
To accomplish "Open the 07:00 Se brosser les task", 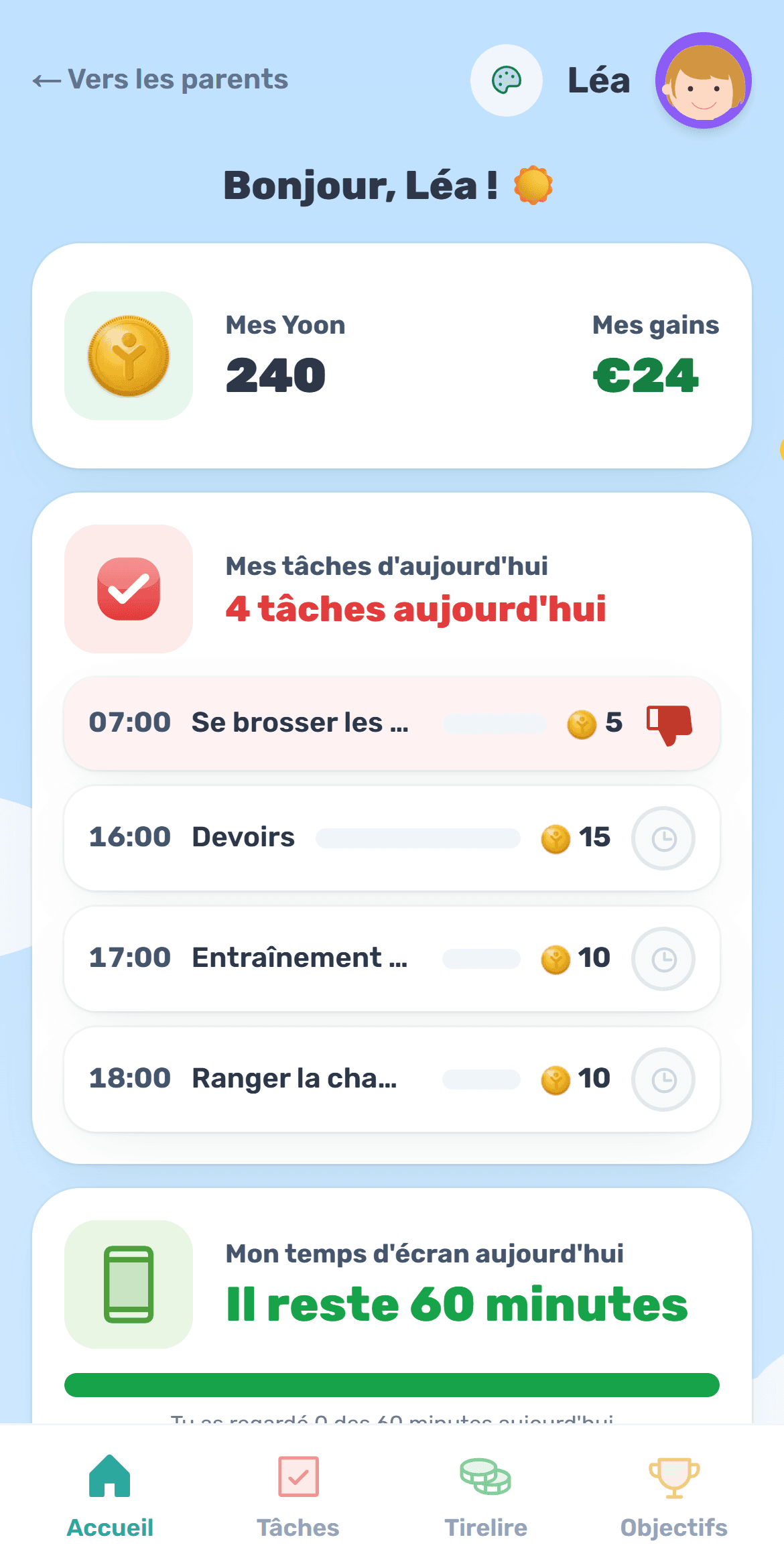I will coord(392,723).
